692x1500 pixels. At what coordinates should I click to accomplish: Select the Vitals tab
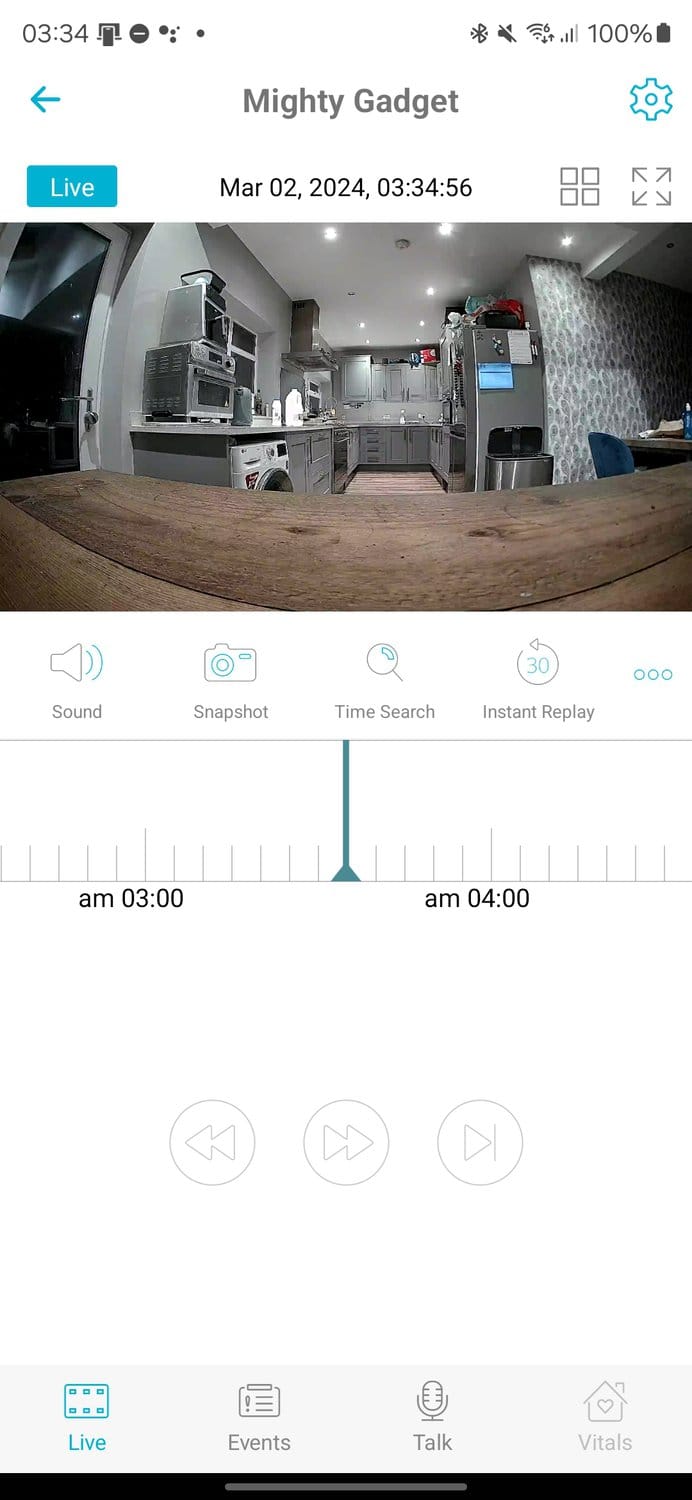click(x=605, y=1417)
